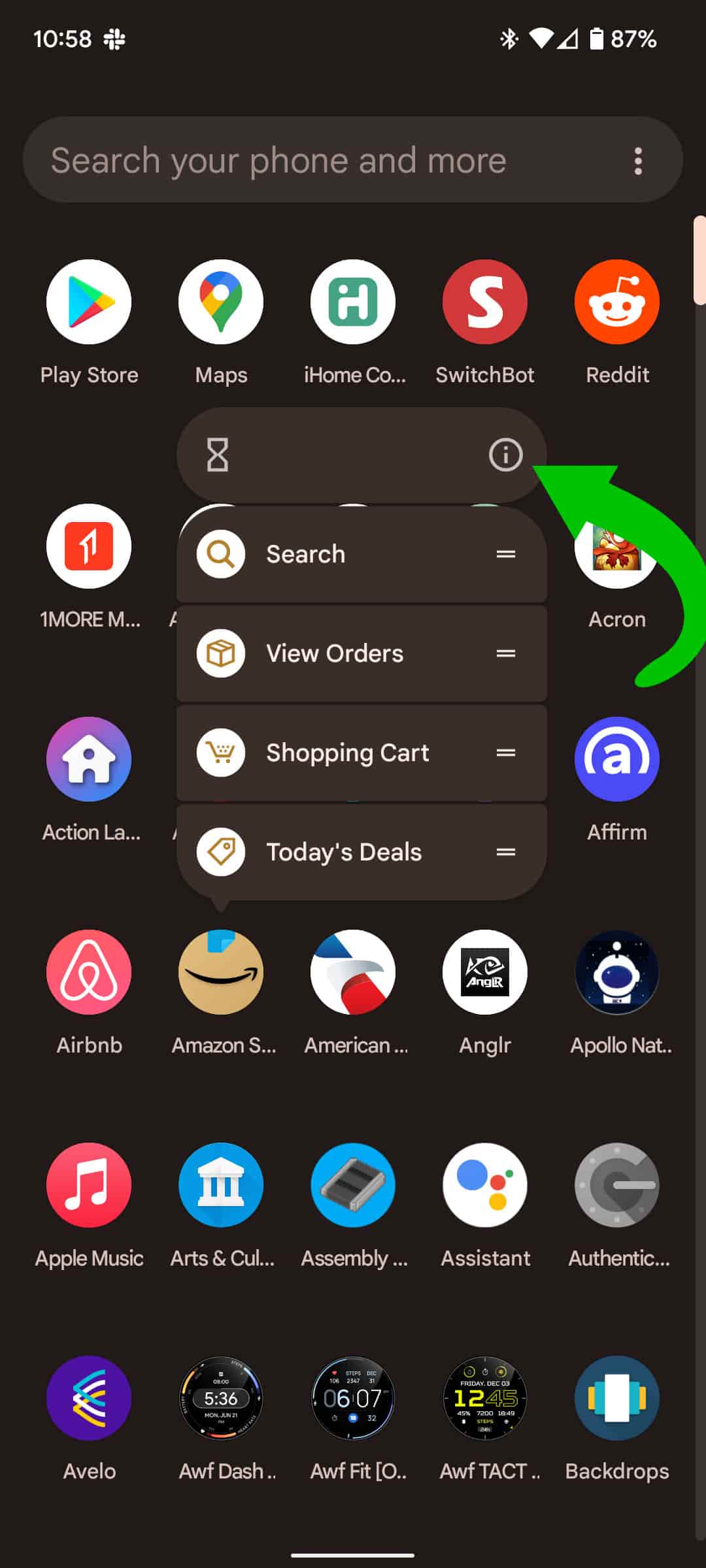This screenshot has height=1568, width=706.
Task: Open the SwitchBot app
Action: click(484, 302)
